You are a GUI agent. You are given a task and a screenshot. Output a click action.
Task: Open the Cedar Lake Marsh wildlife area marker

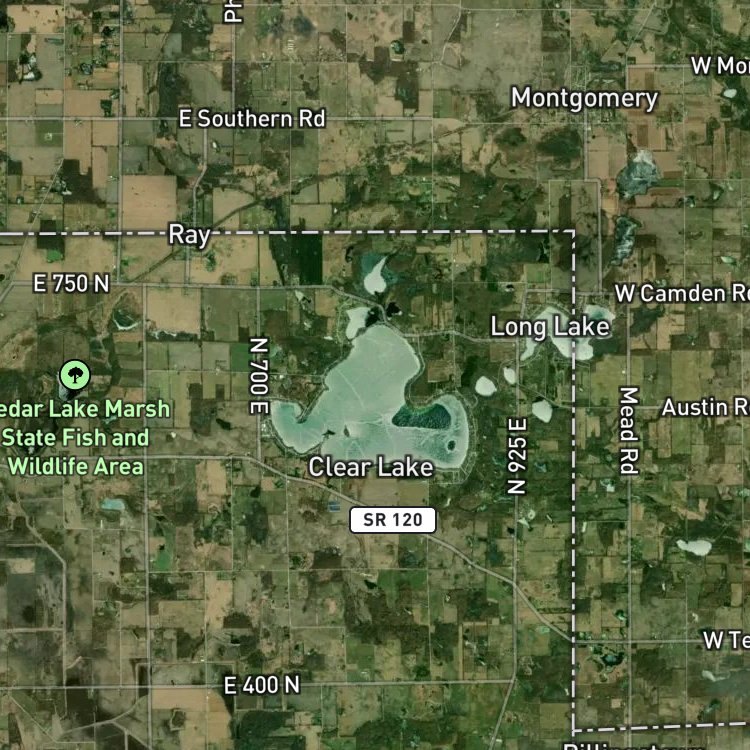75,375
